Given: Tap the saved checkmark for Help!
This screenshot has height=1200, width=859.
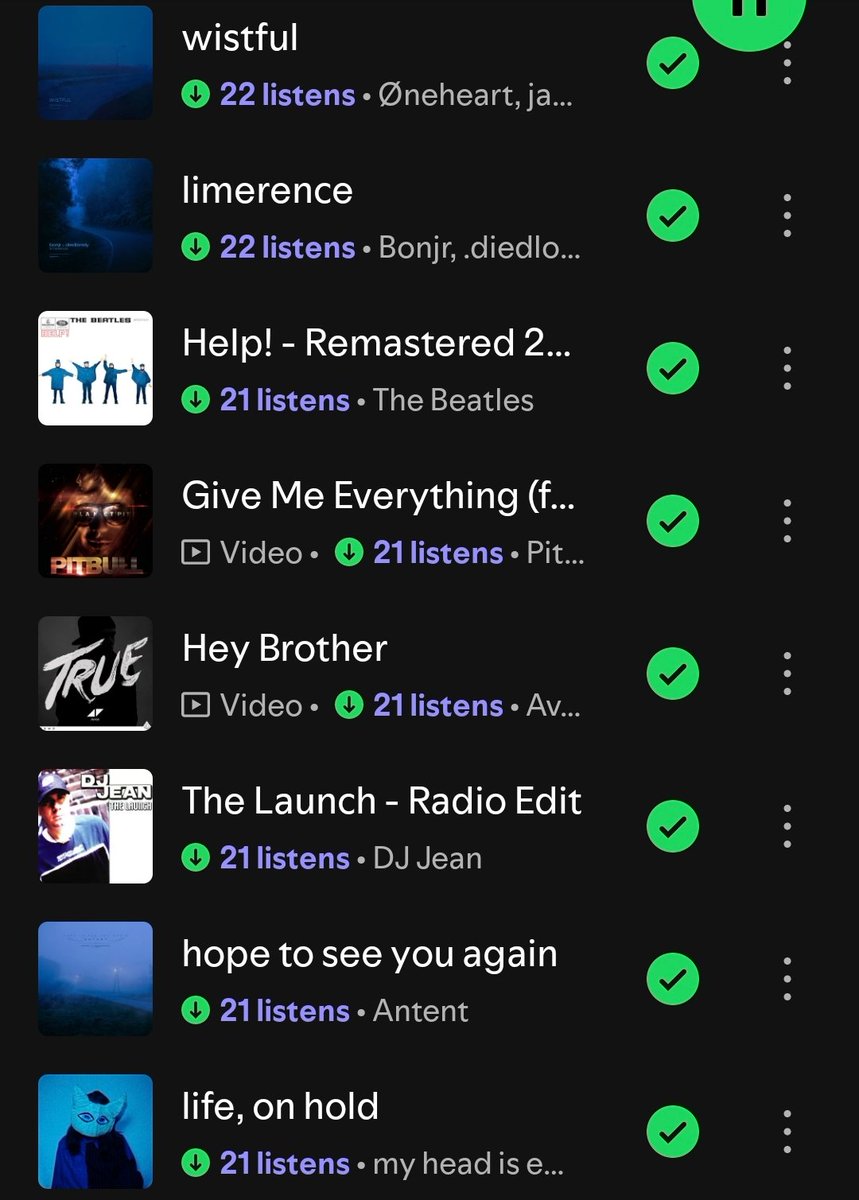Looking at the screenshot, I should (x=673, y=368).
